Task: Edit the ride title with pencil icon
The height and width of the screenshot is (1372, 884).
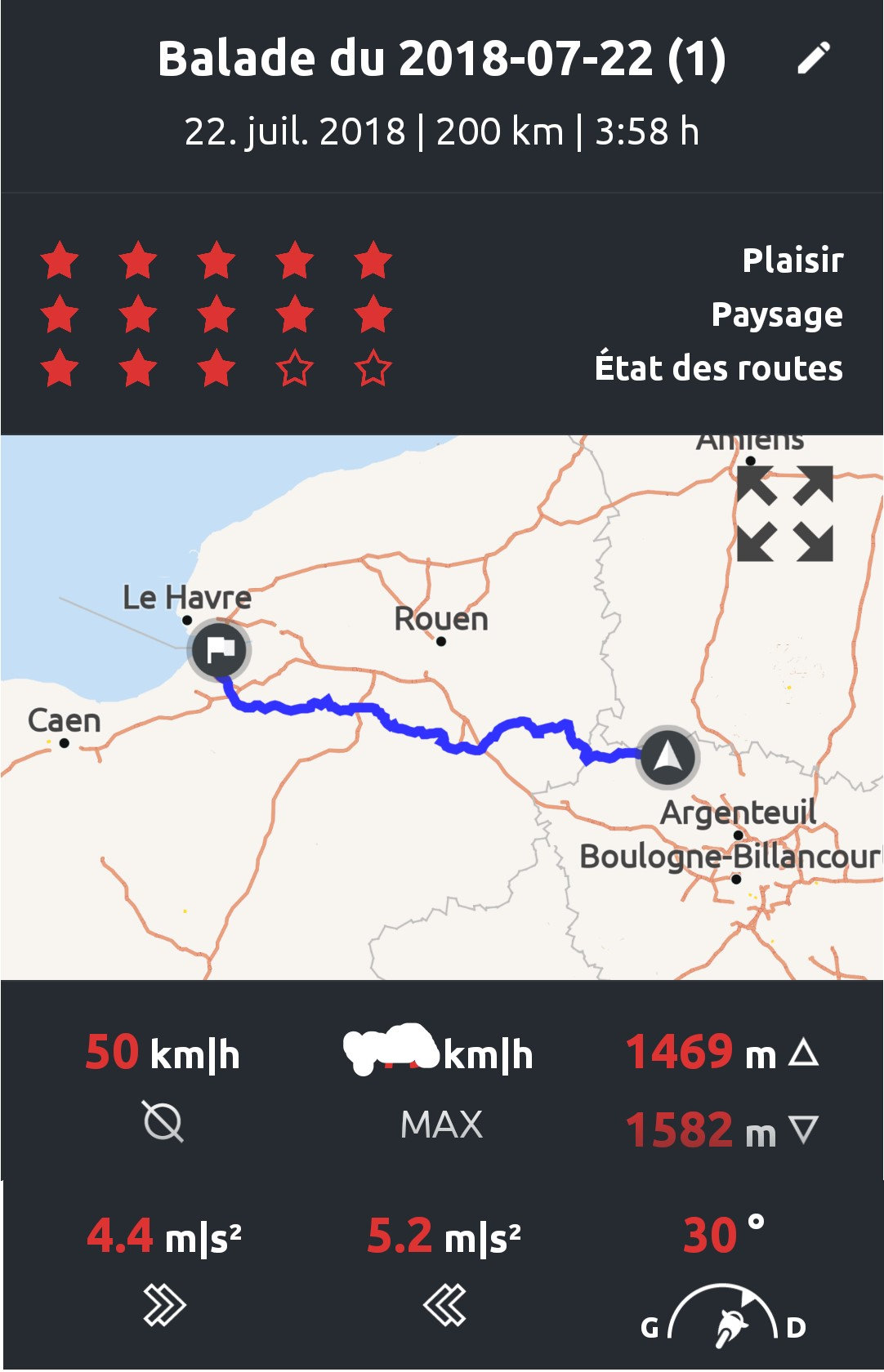Action: click(x=814, y=58)
